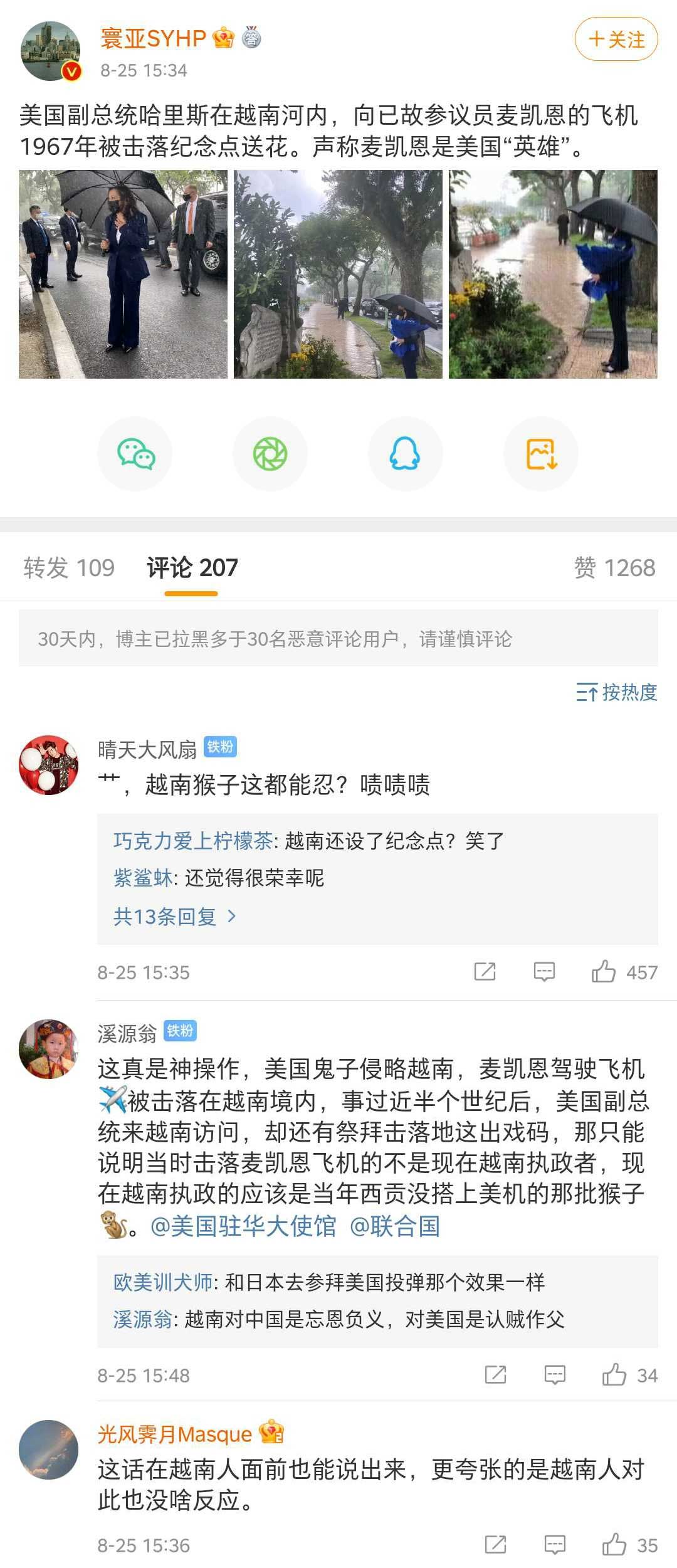677x1568 pixels.
Task: Change comment sorting via 按热度
Action: (x=617, y=693)
